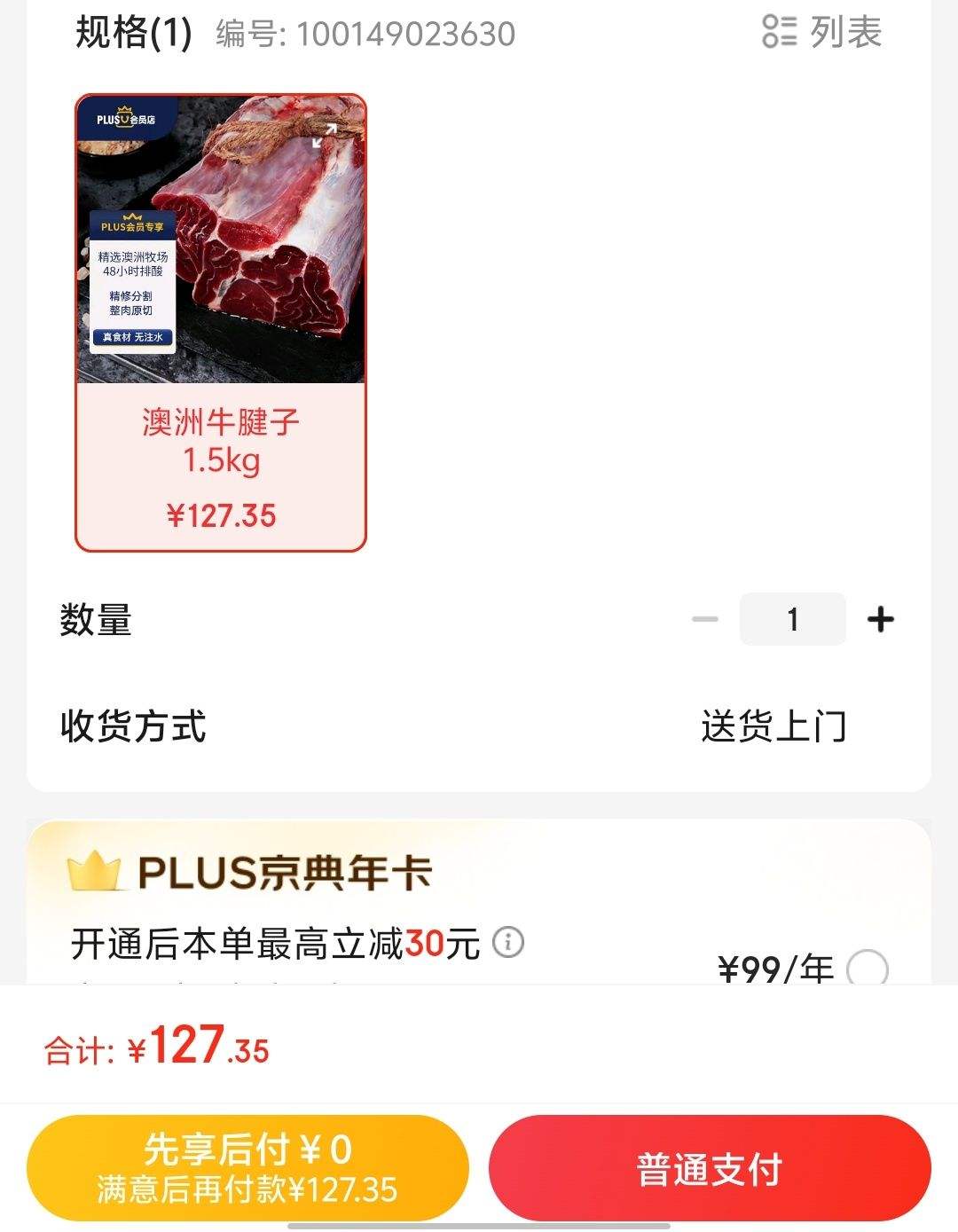Open the 送货上门 delivery option selector

773,727
